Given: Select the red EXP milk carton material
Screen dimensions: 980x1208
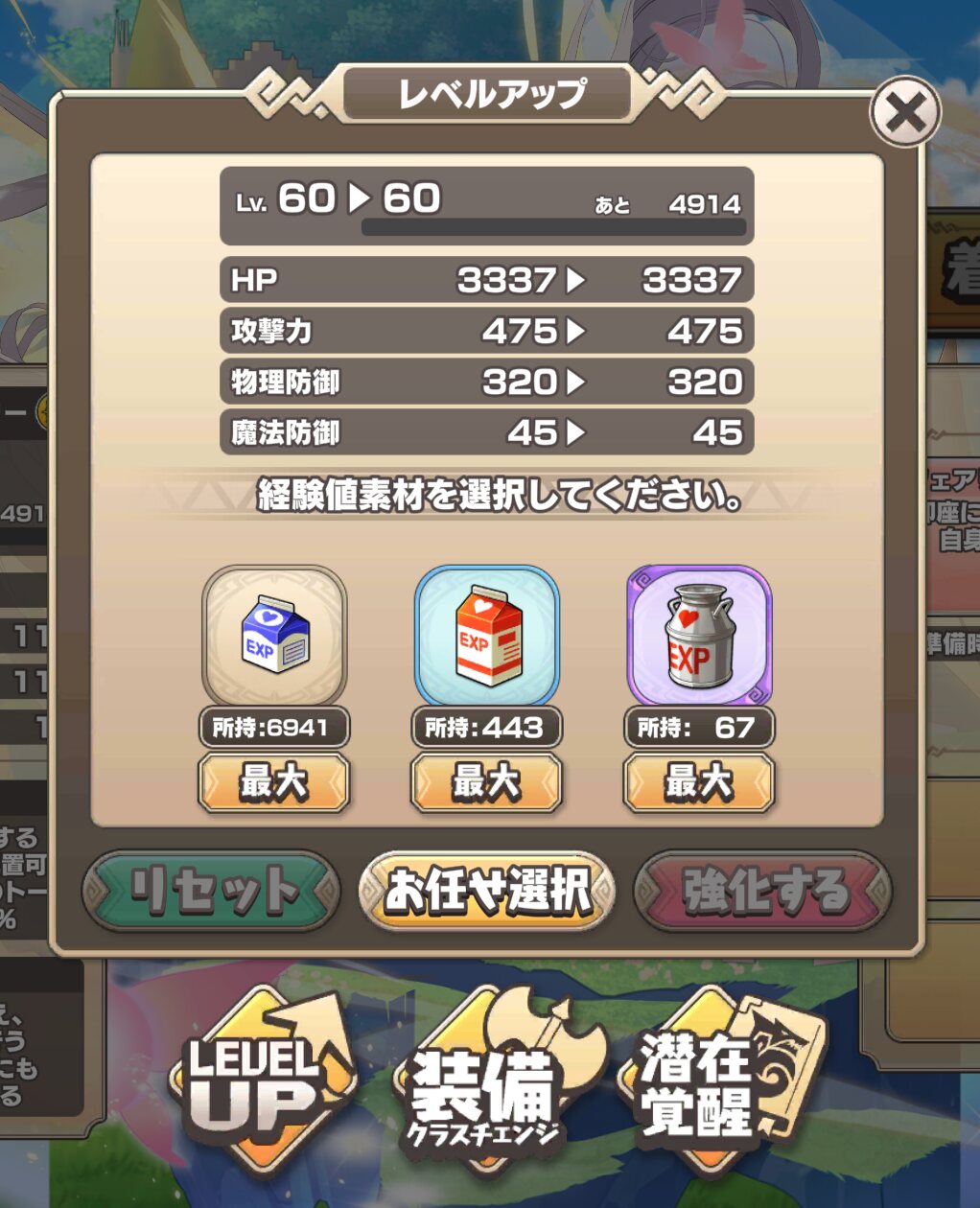Looking at the screenshot, I should (487, 636).
